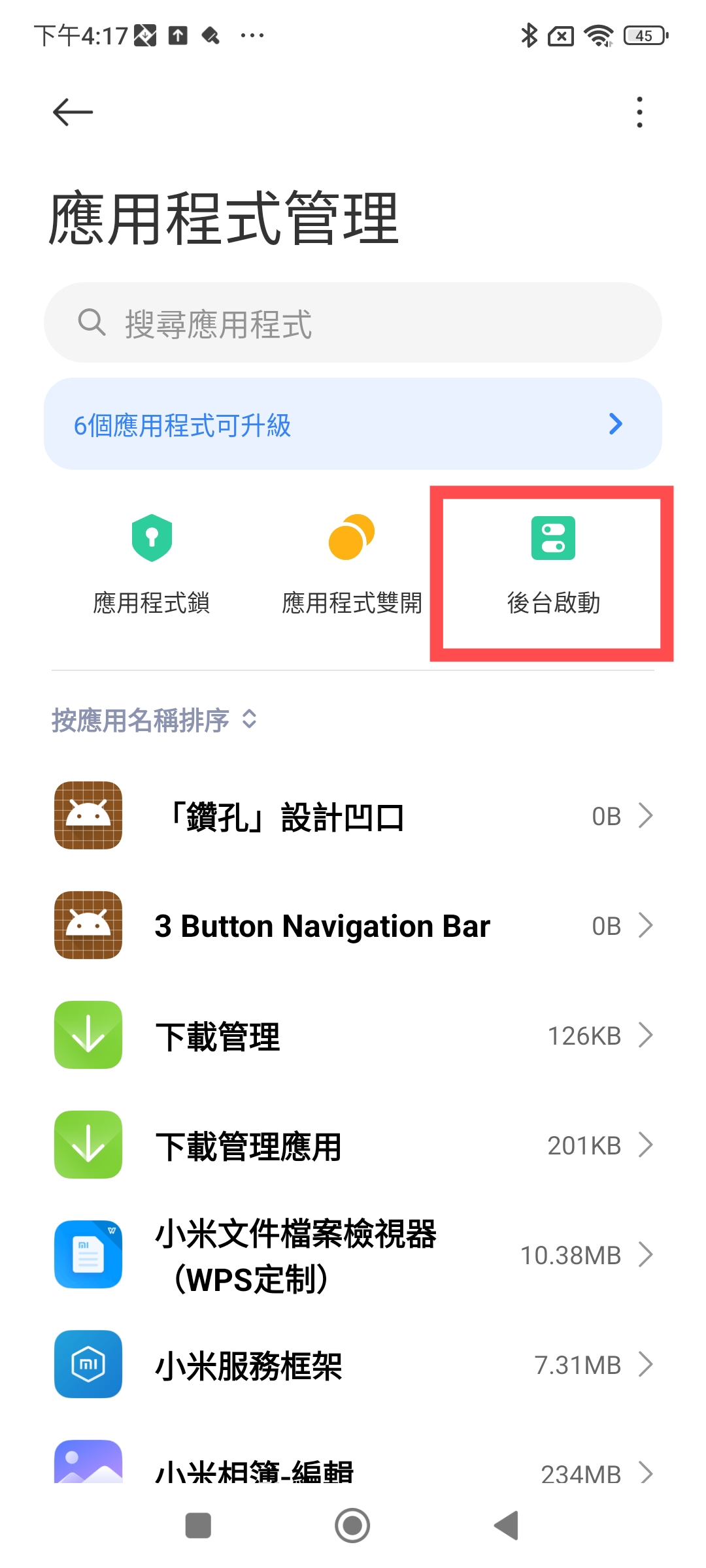Expand the 按應用名稱排序 sort dropdown

coord(154,720)
